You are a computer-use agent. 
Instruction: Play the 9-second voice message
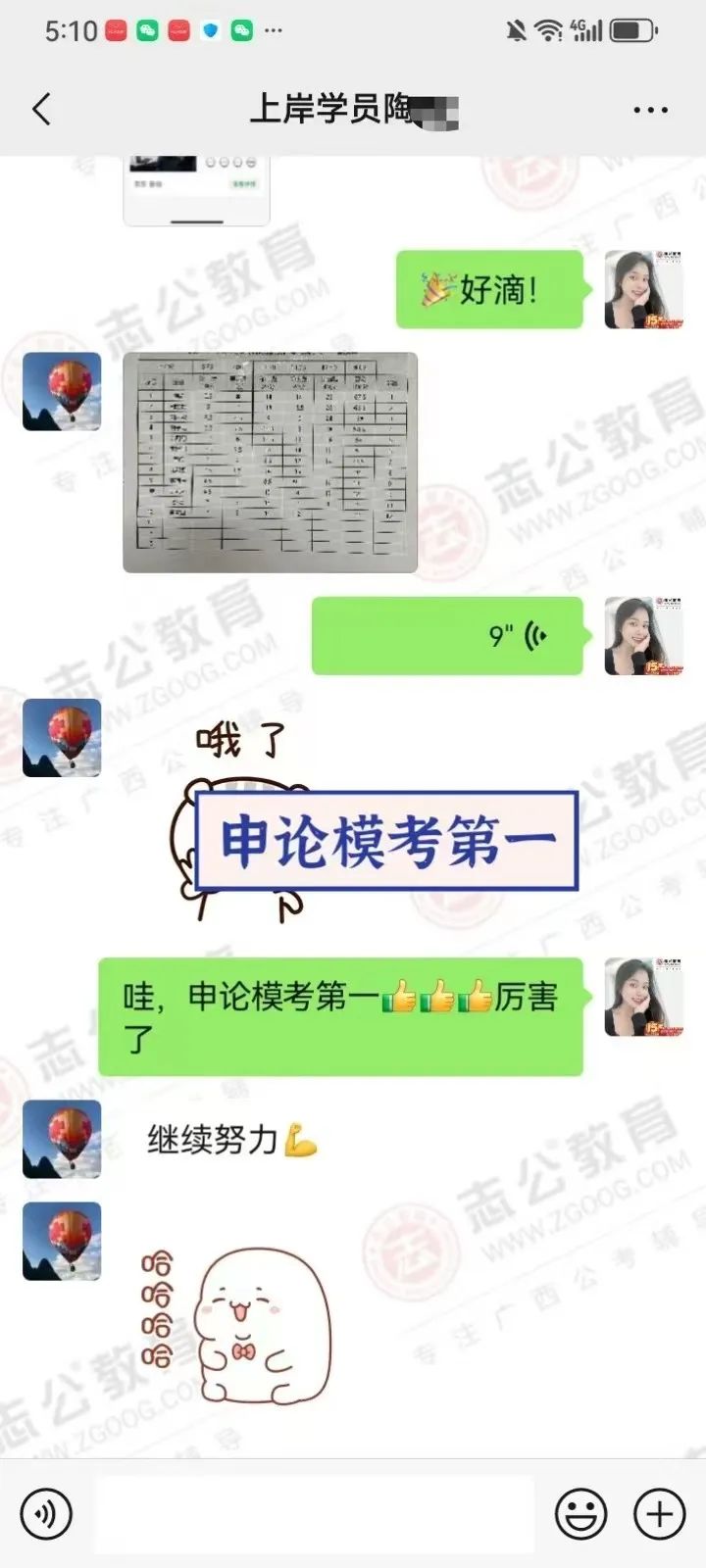(447, 636)
